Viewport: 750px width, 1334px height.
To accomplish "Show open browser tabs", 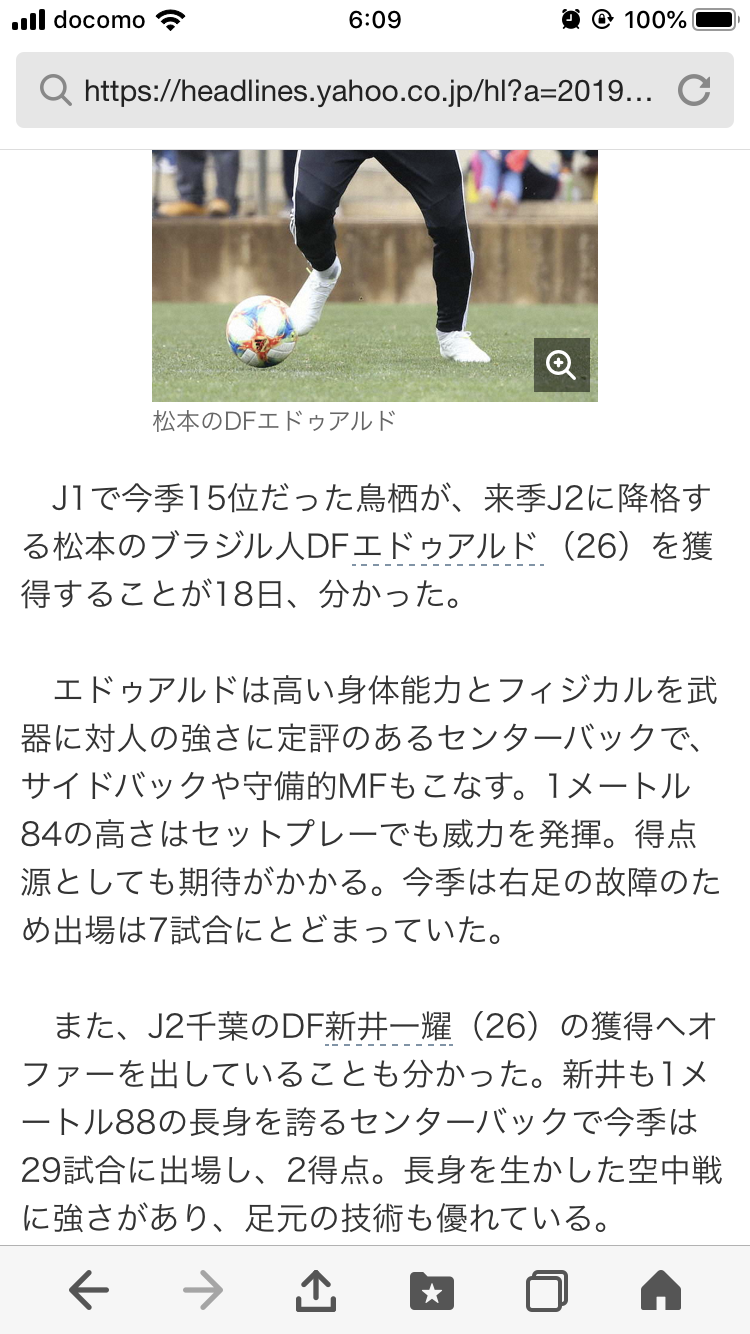I will 546,1291.
